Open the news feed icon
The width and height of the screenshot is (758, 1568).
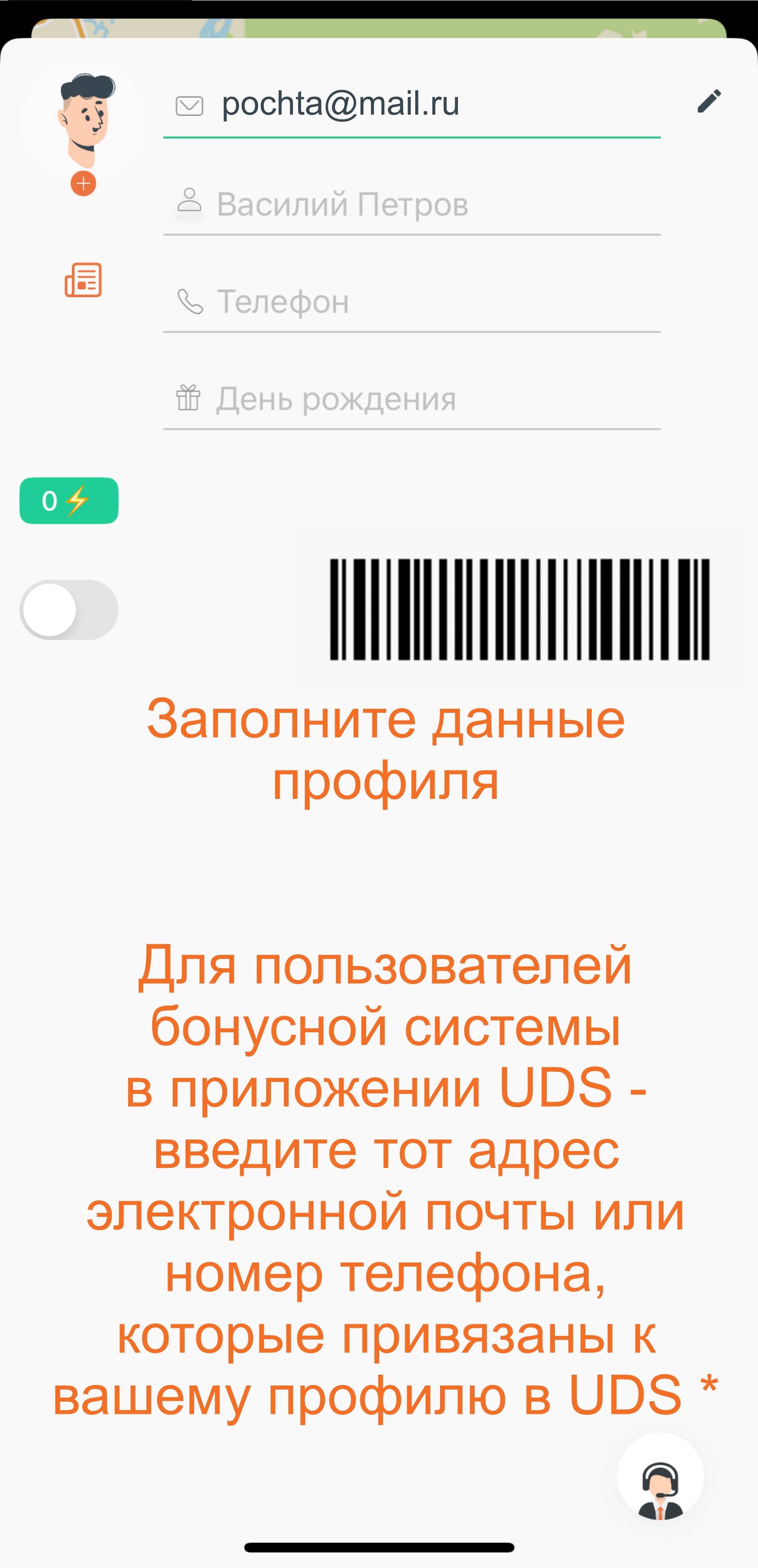coord(83,280)
